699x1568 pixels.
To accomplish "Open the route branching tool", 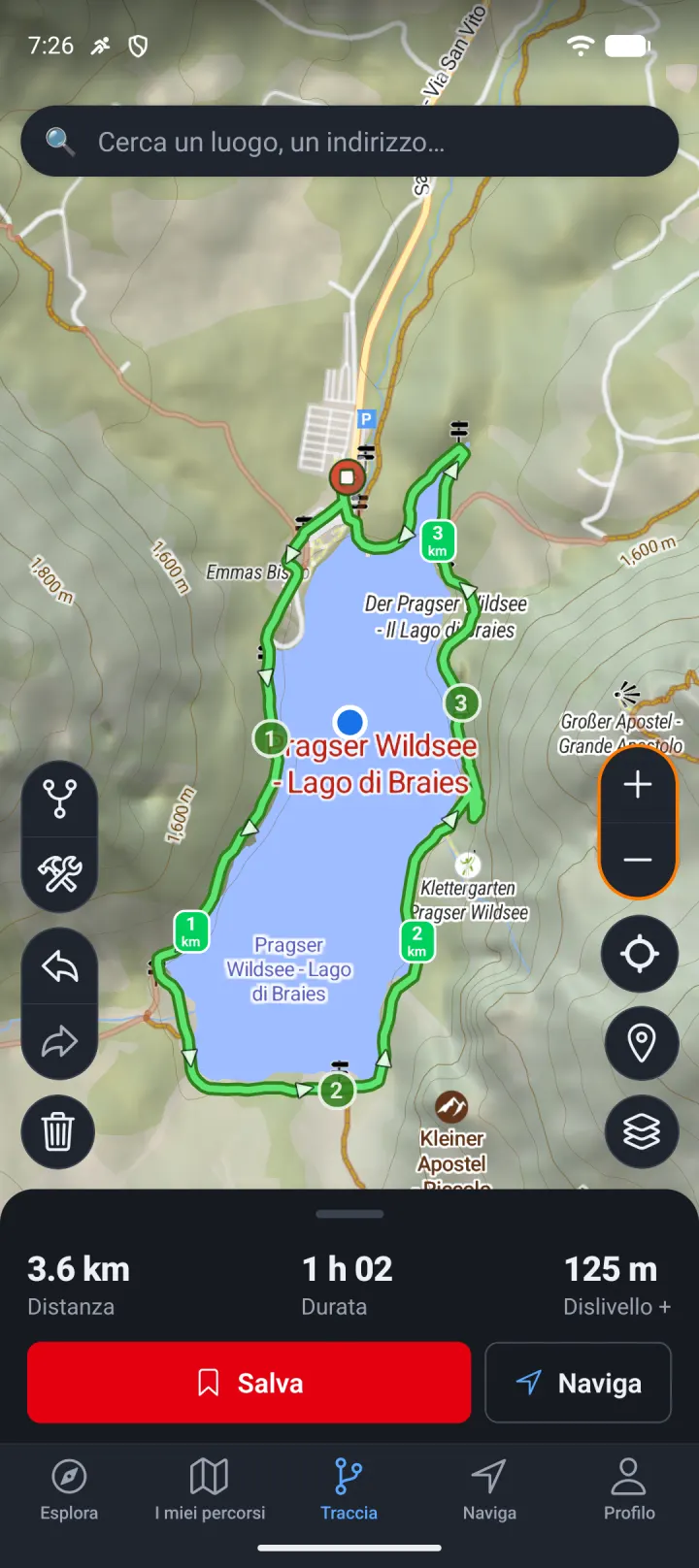I will coord(59,798).
